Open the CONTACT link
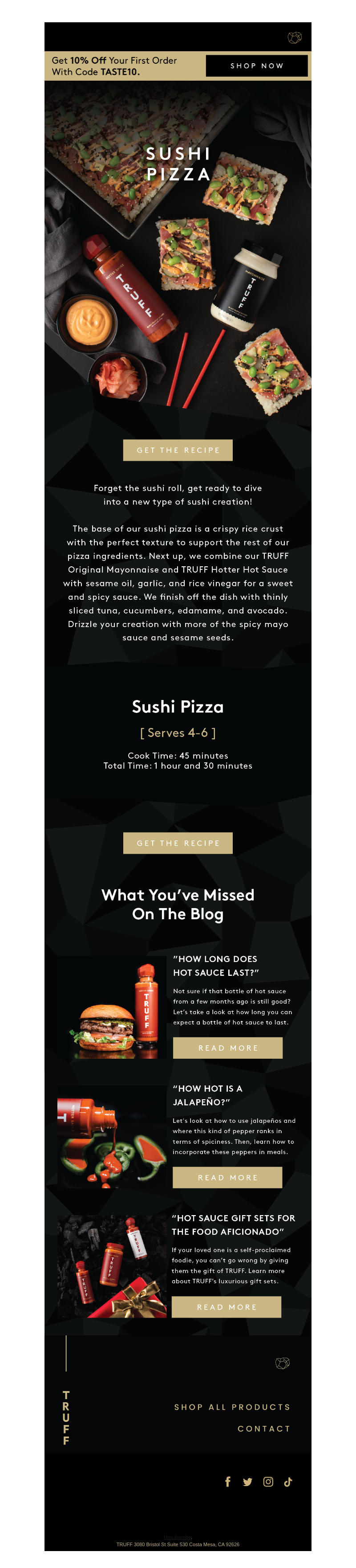This screenshot has width=356, height=1568. click(263, 1428)
